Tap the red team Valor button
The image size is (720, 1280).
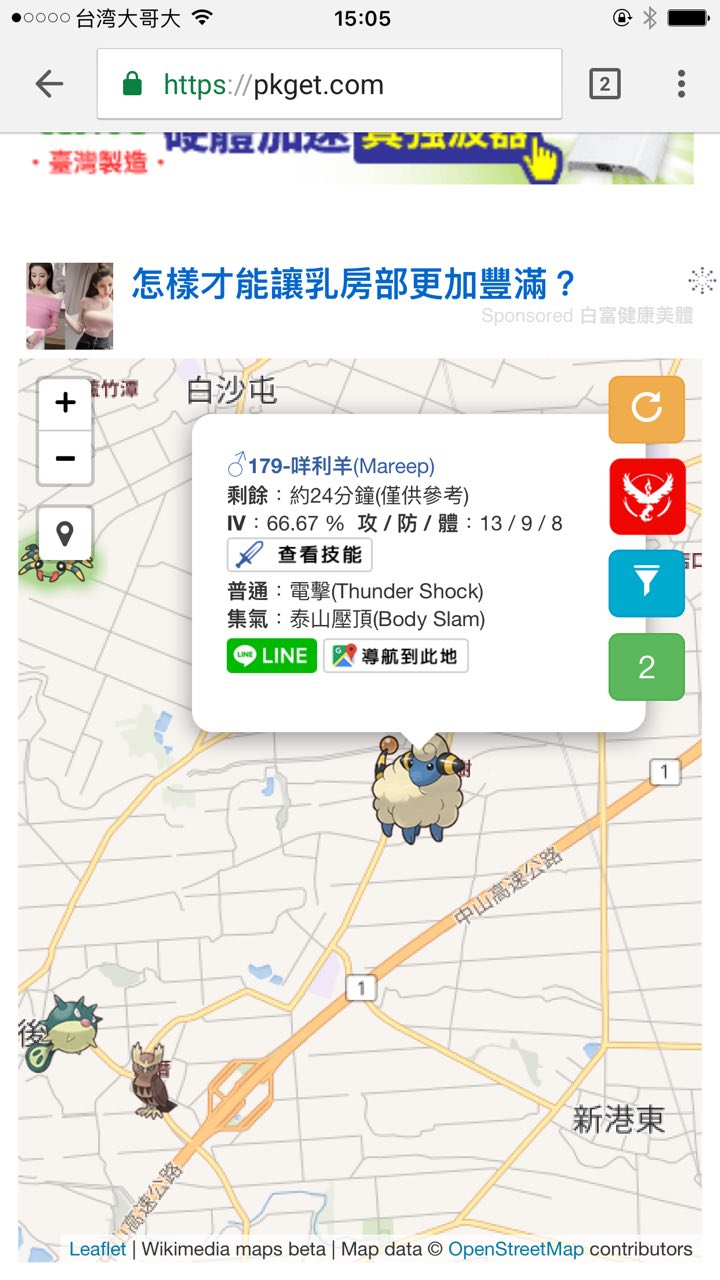click(x=647, y=497)
